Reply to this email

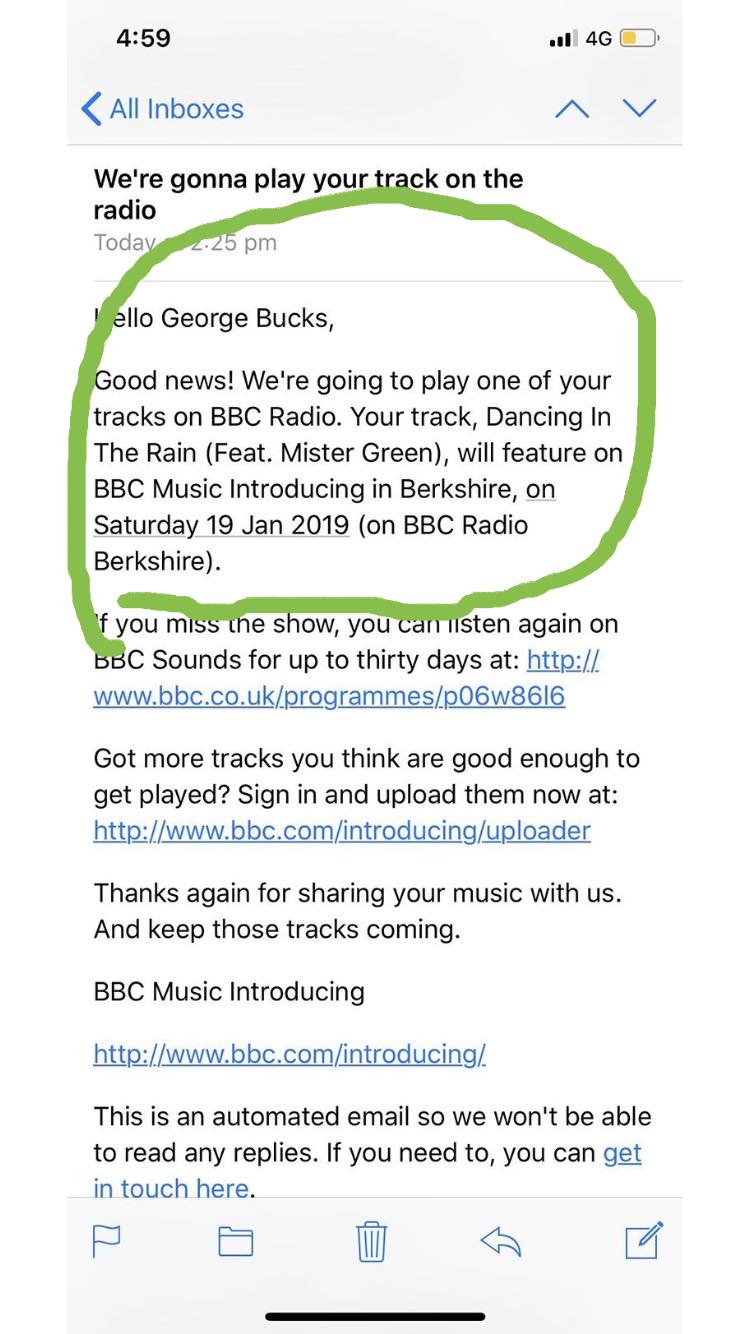coord(501,1241)
